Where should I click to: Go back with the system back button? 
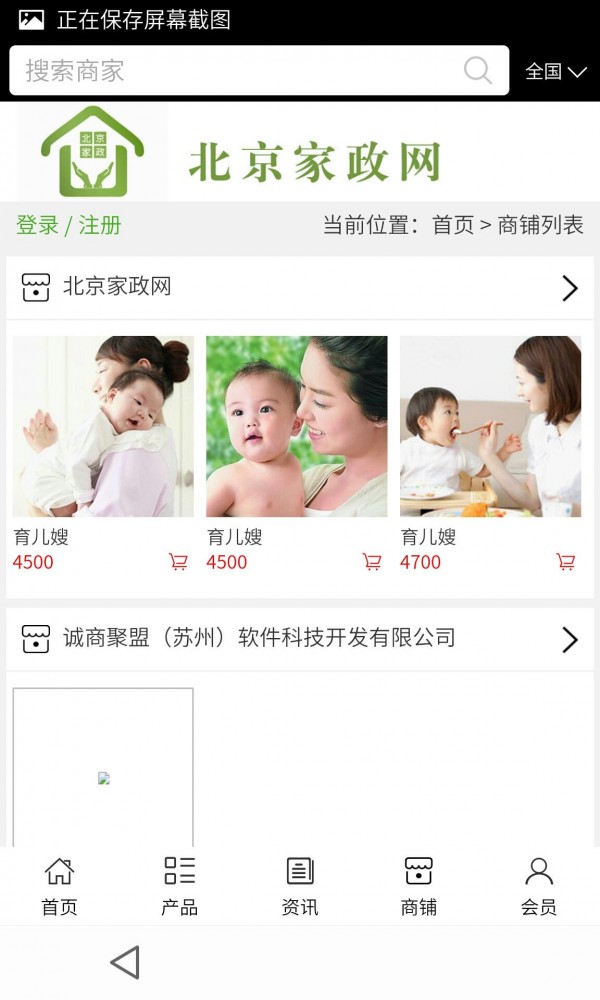click(124, 963)
